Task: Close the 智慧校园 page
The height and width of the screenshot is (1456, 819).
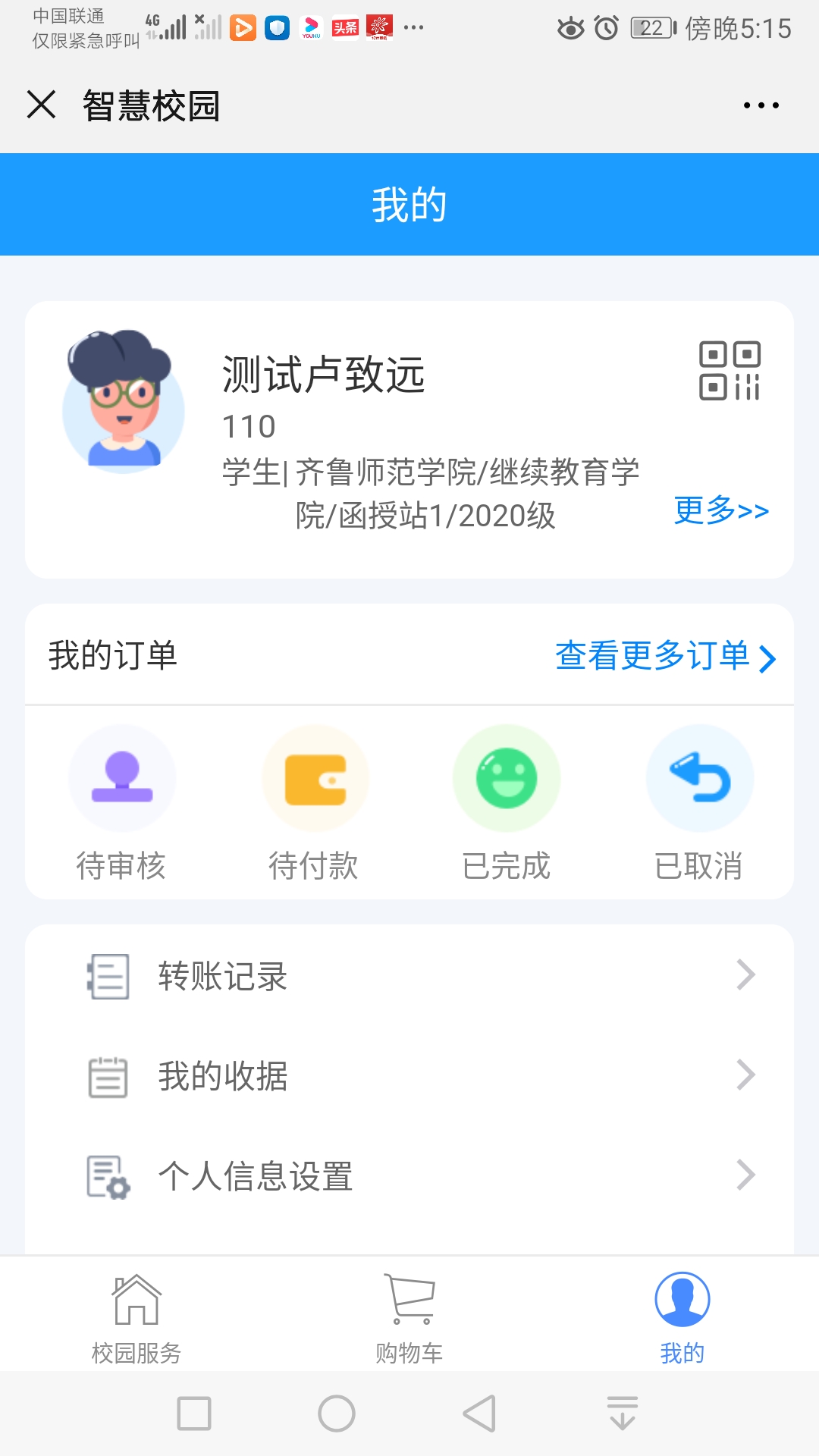Action: tap(42, 105)
